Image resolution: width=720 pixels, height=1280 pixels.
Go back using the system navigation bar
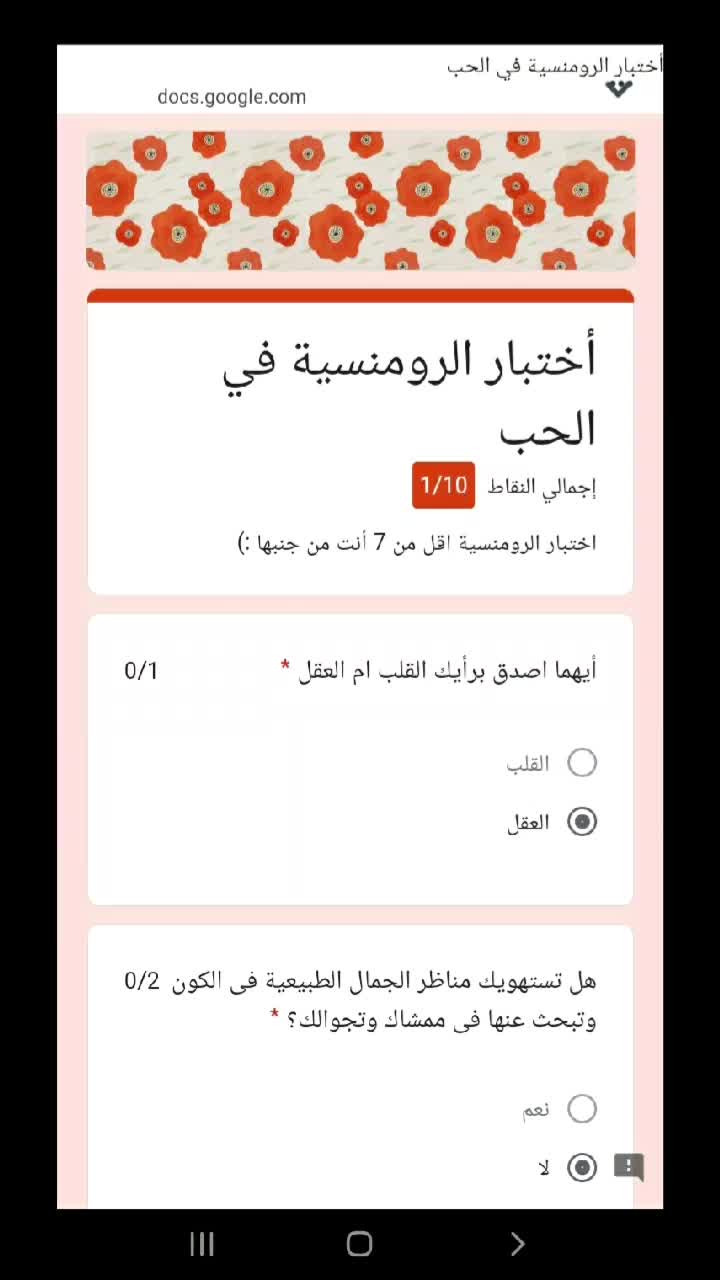(517, 1243)
